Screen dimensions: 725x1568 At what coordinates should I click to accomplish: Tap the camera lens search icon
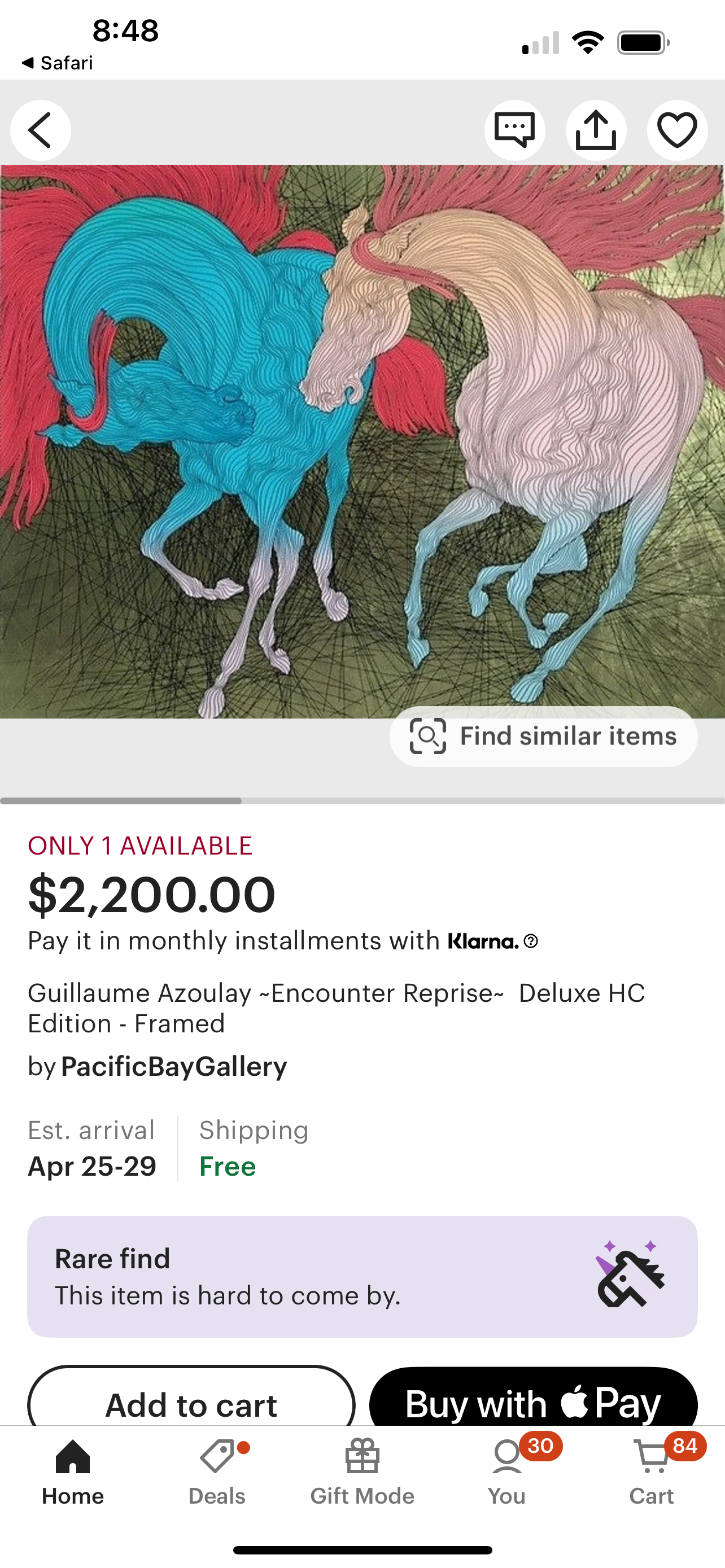pos(430,737)
